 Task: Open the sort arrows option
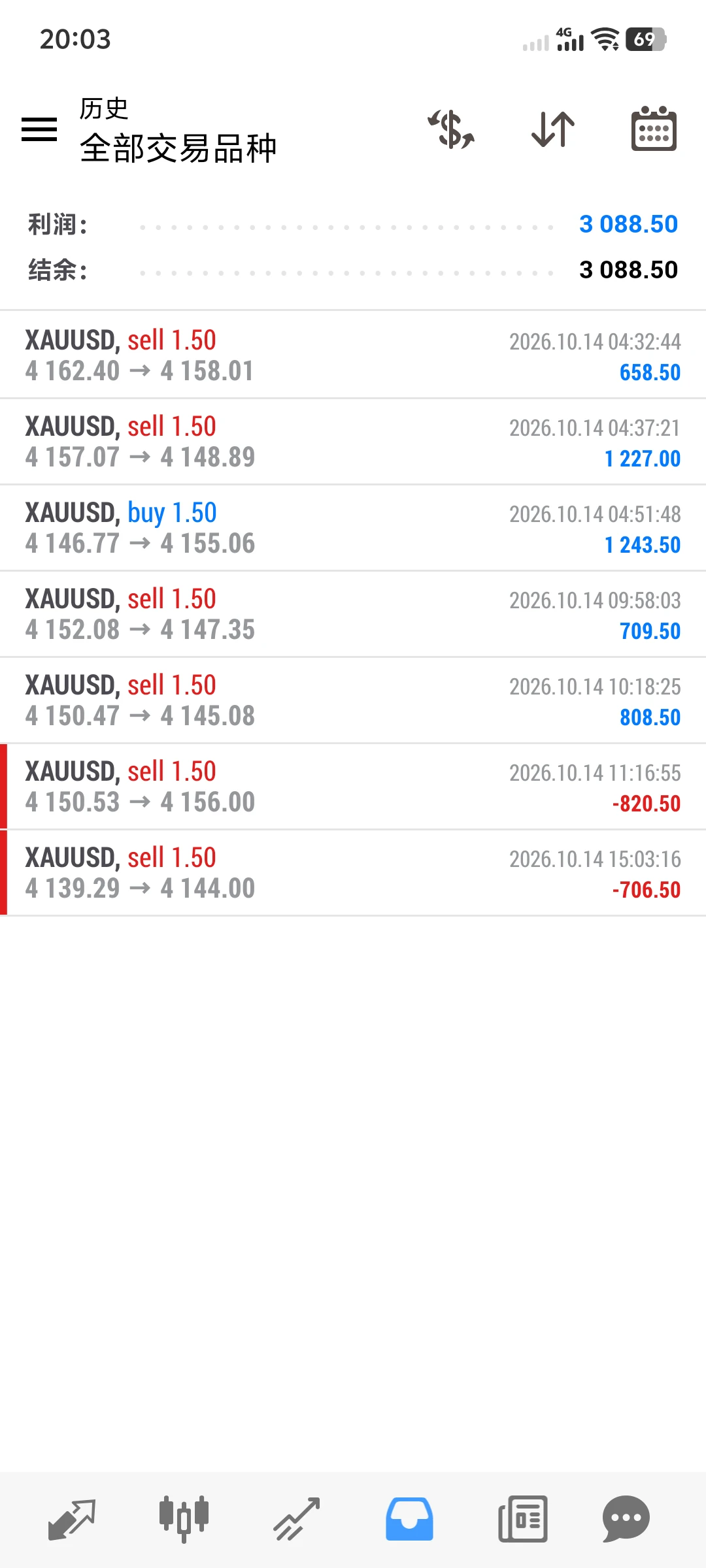click(553, 129)
